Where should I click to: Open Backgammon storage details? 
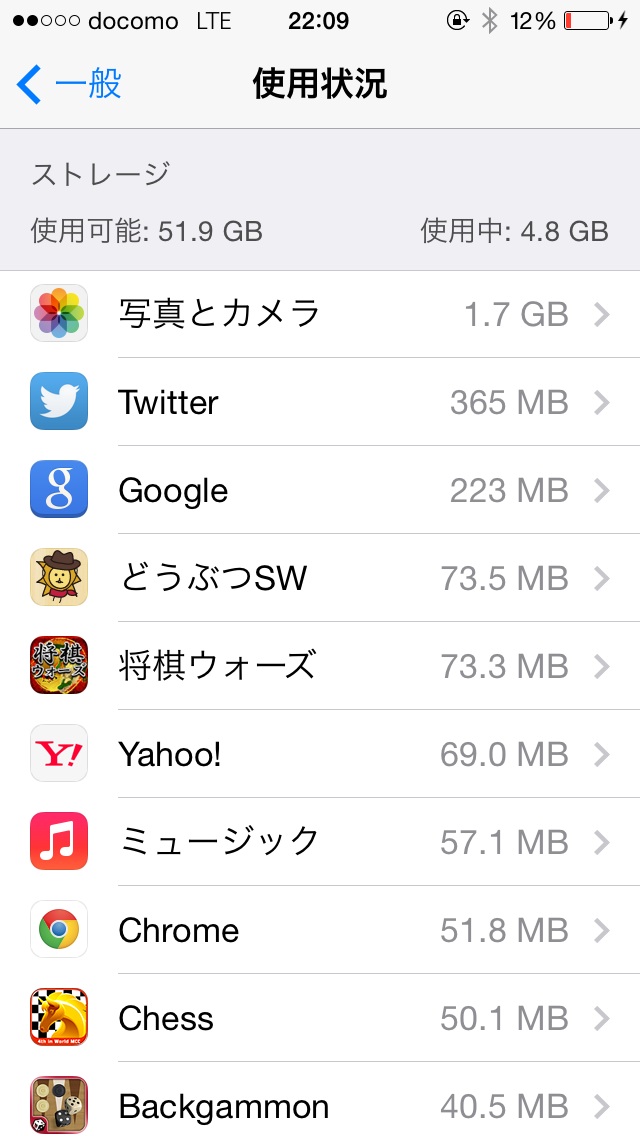tap(320, 1106)
